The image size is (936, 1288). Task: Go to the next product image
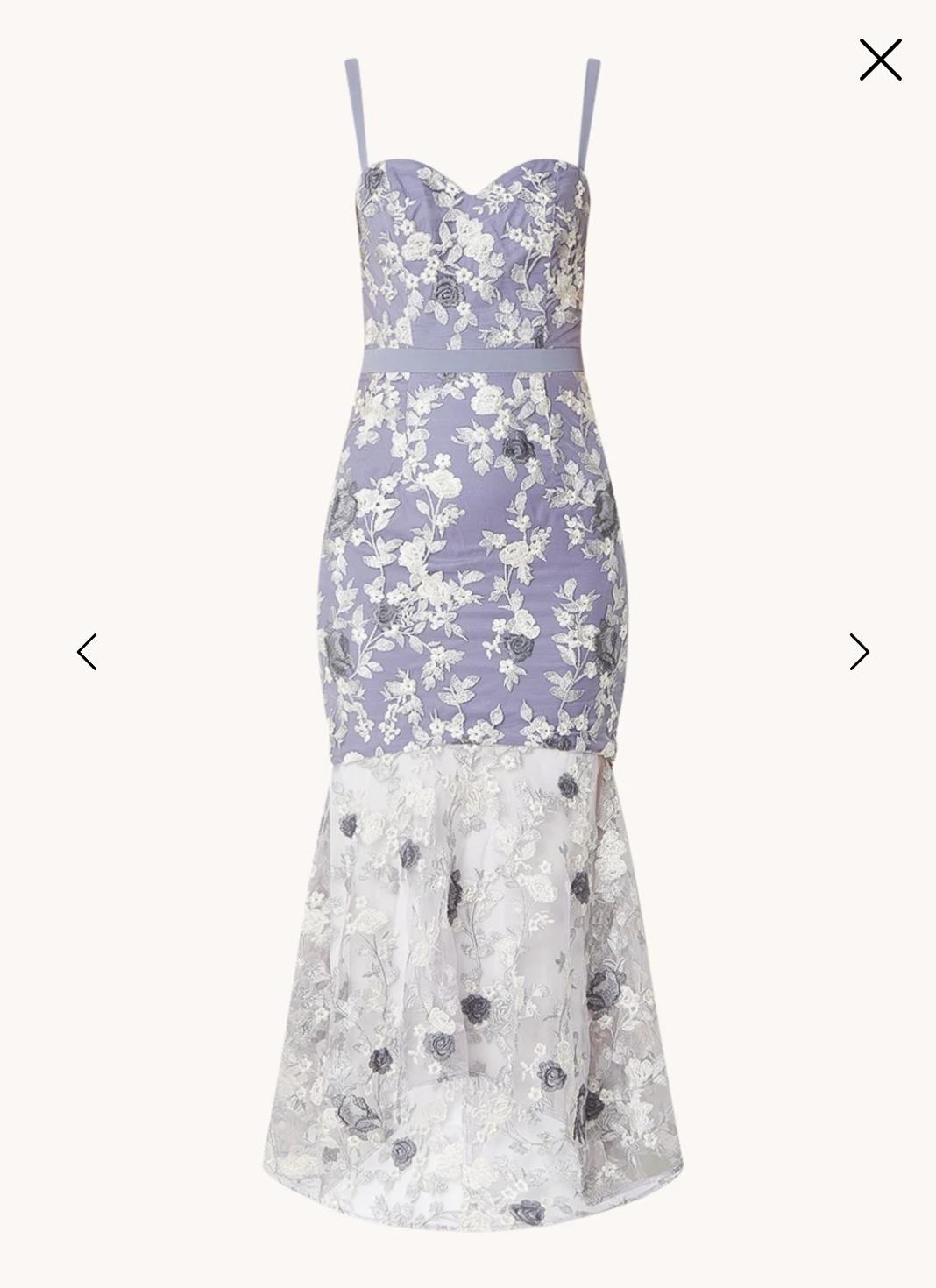pyautogui.click(x=859, y=652)
